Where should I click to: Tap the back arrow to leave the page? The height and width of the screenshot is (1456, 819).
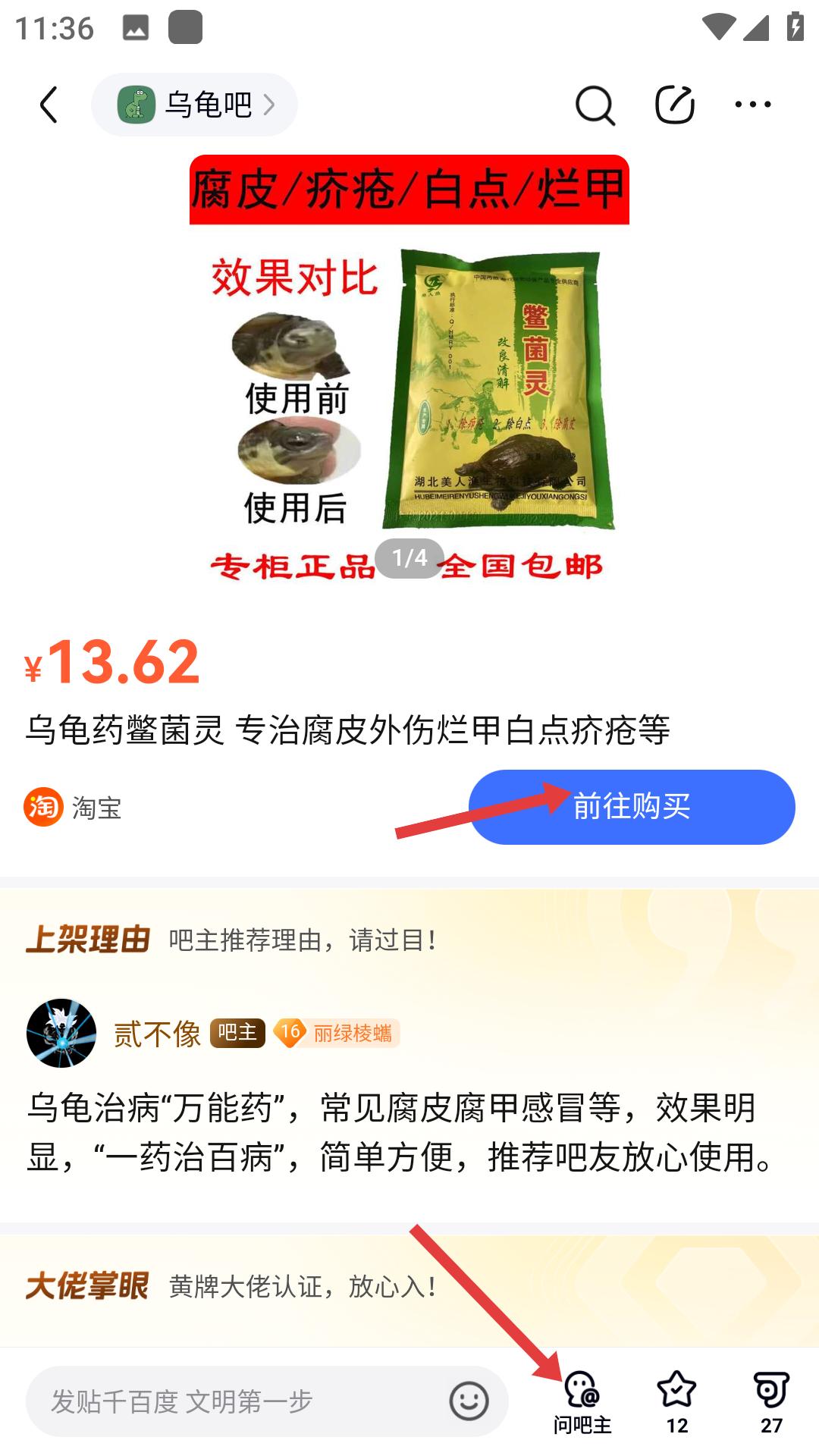tap(49, 105)
